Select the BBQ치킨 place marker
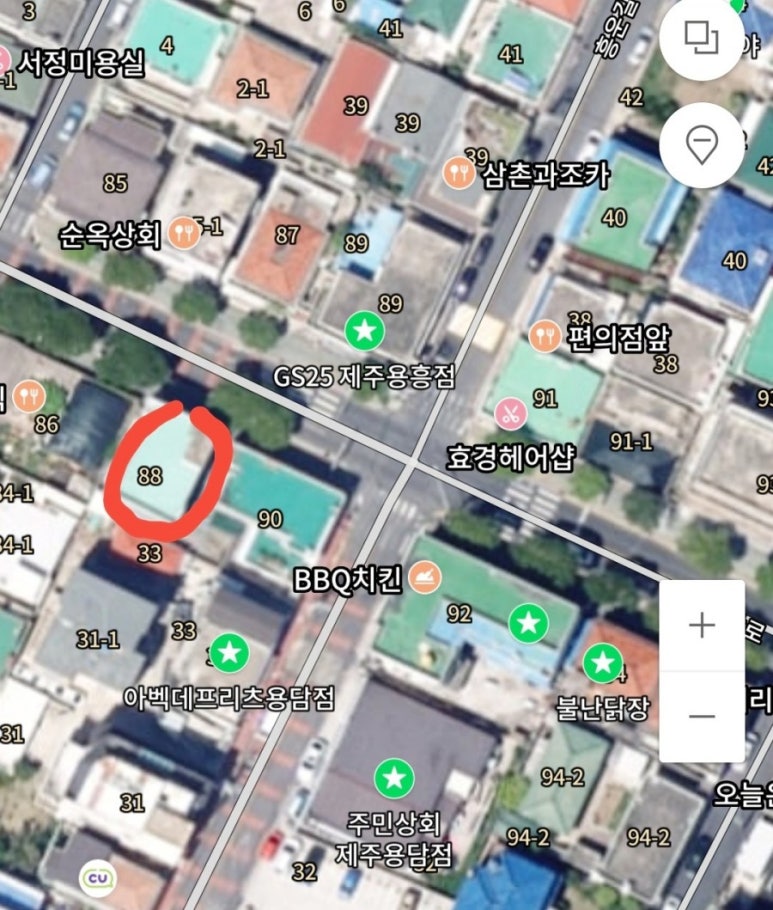Image resolution: width=773 pixels, height=910 pixels. [x=425, y=578]
